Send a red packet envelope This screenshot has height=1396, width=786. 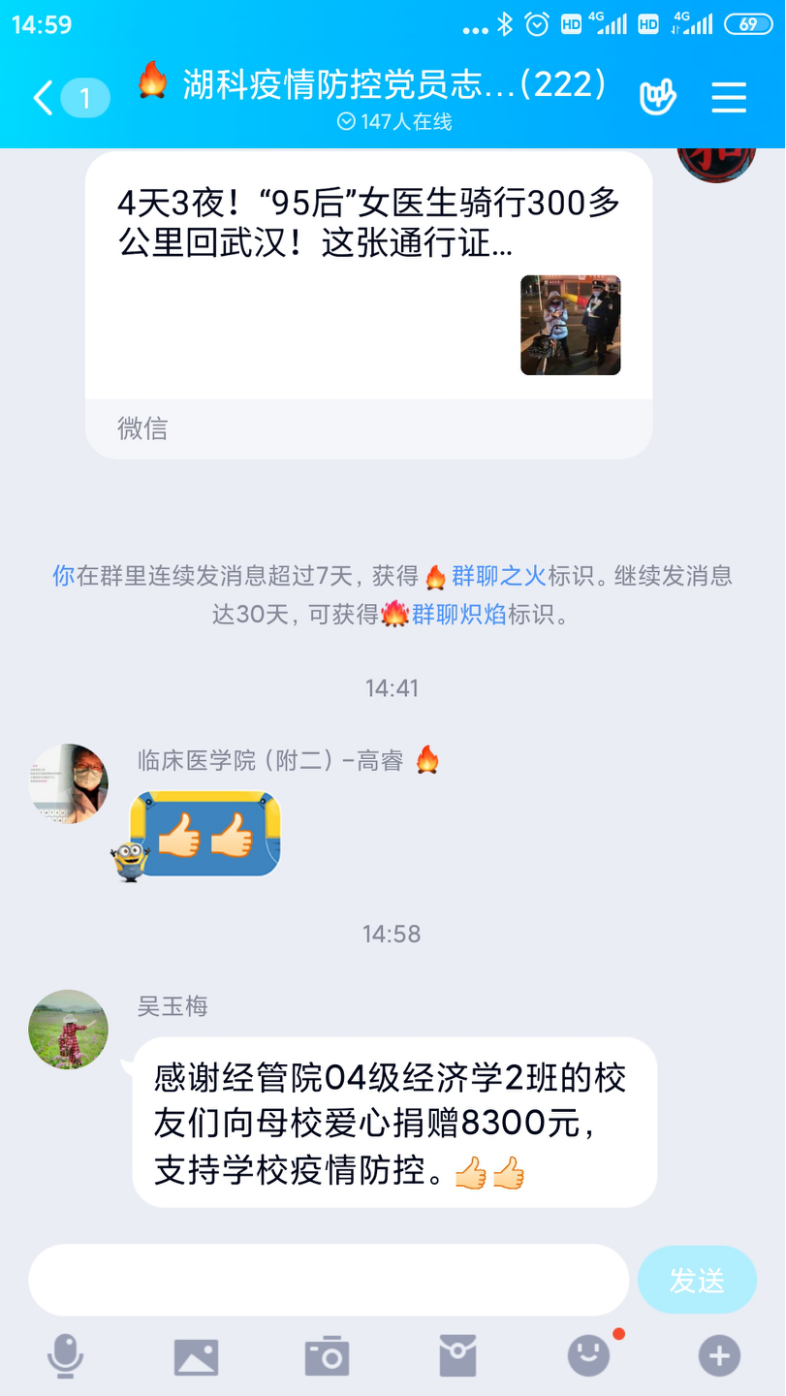(x=458, y=1357)
